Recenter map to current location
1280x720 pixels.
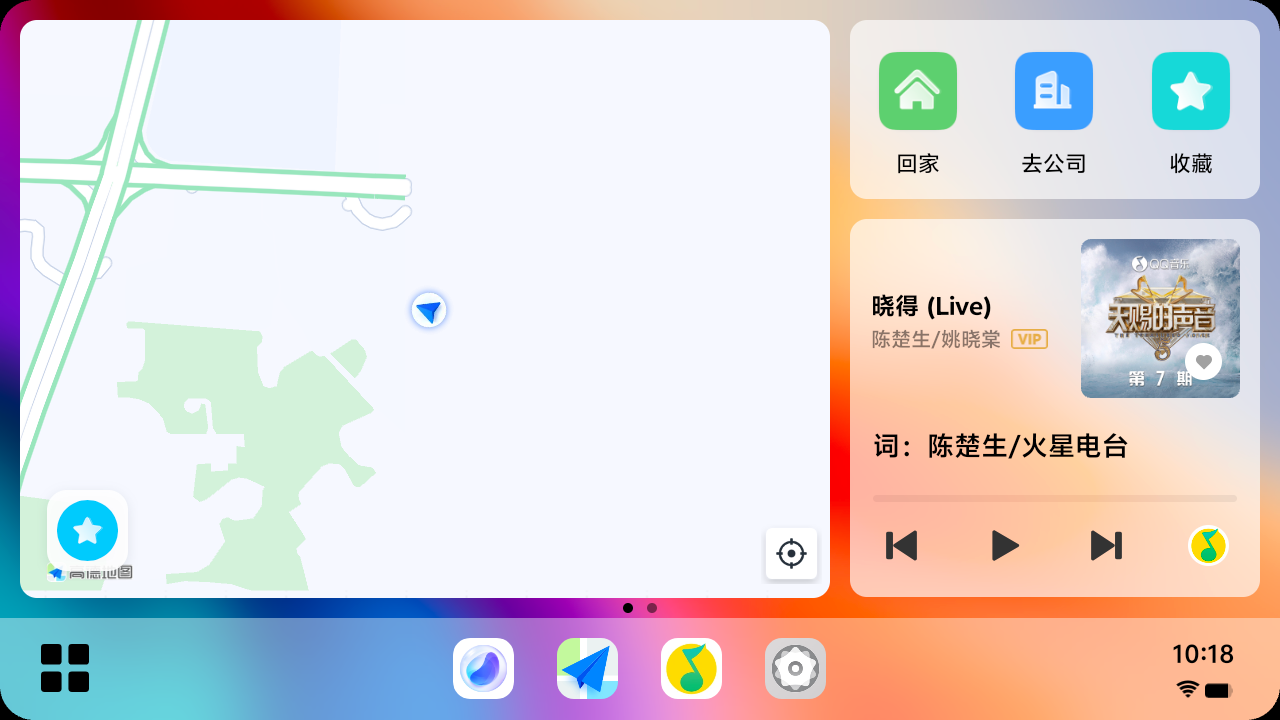791,553
